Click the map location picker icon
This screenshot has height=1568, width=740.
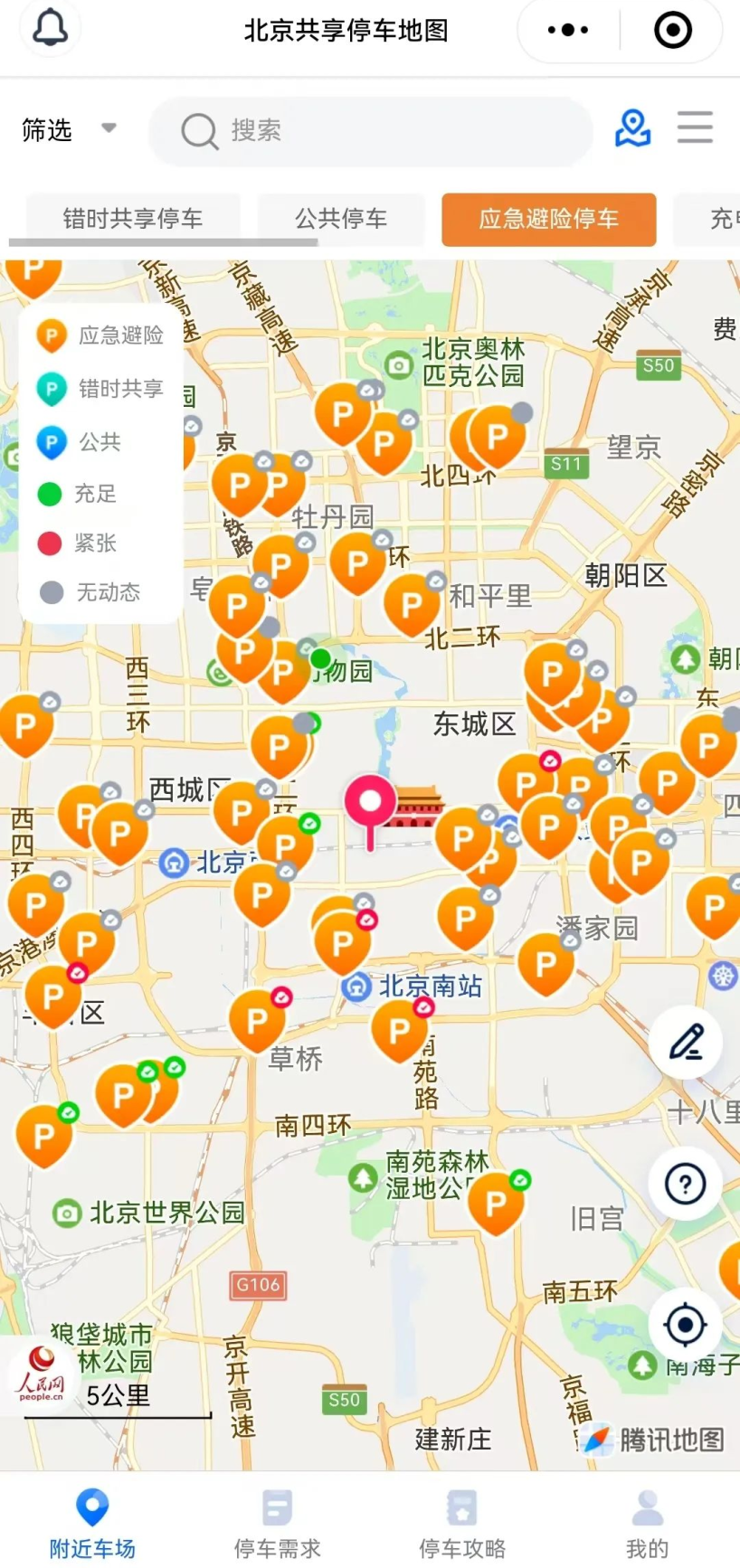point(633,130)
